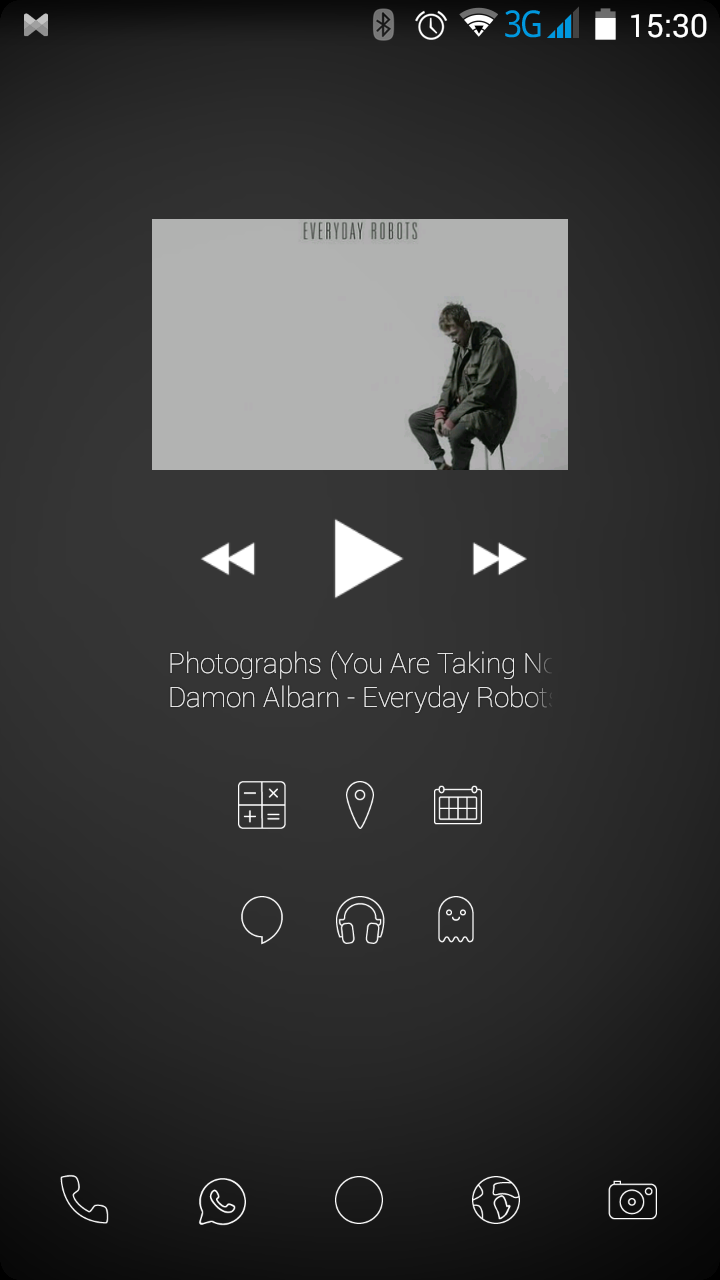Screen dimensions: 720x1280
Task: Open the maps location pin app
Action: click(359, 805)
